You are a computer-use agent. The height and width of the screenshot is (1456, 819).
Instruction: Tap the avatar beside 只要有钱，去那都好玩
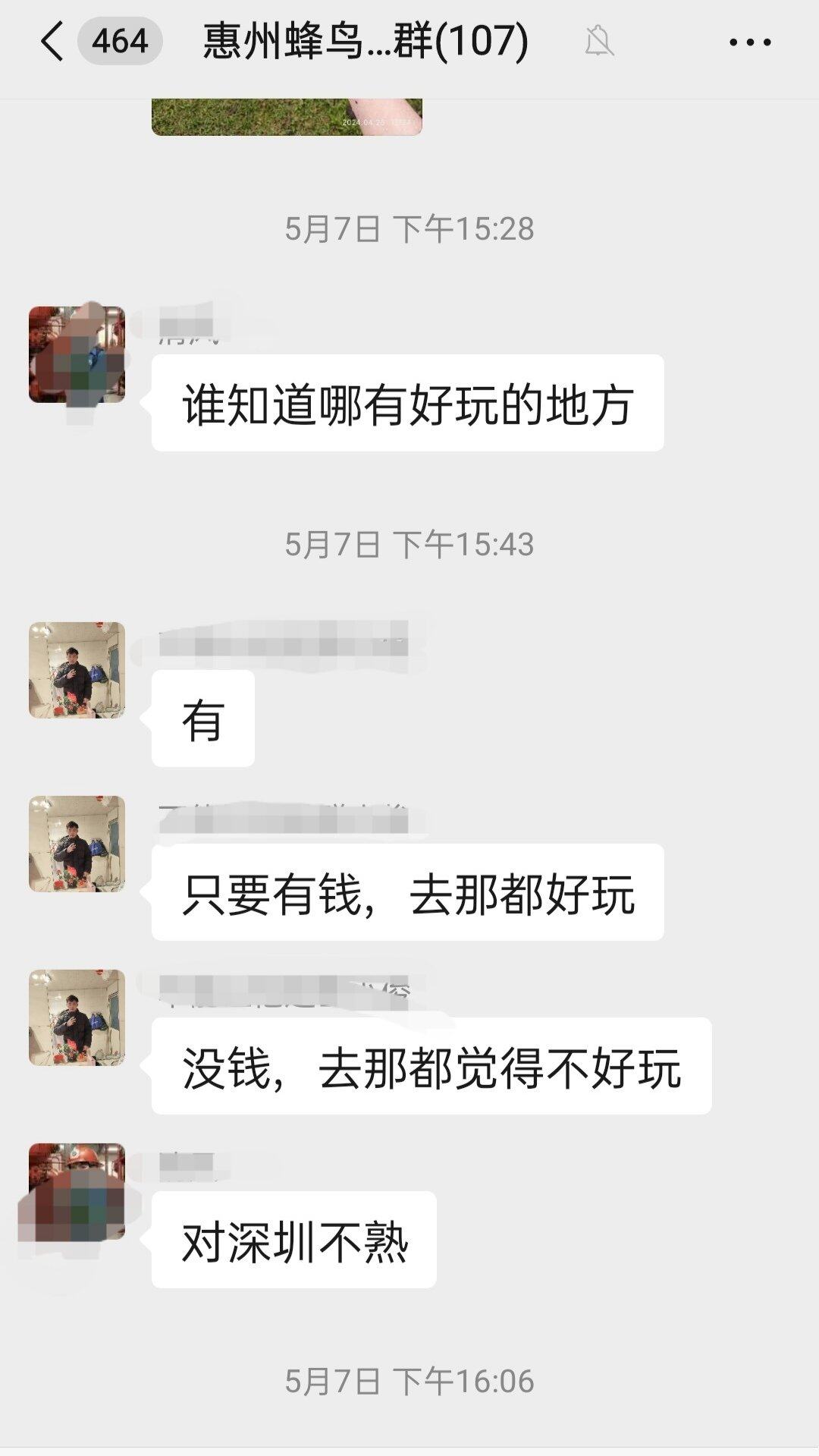click(x=77, y=844)
